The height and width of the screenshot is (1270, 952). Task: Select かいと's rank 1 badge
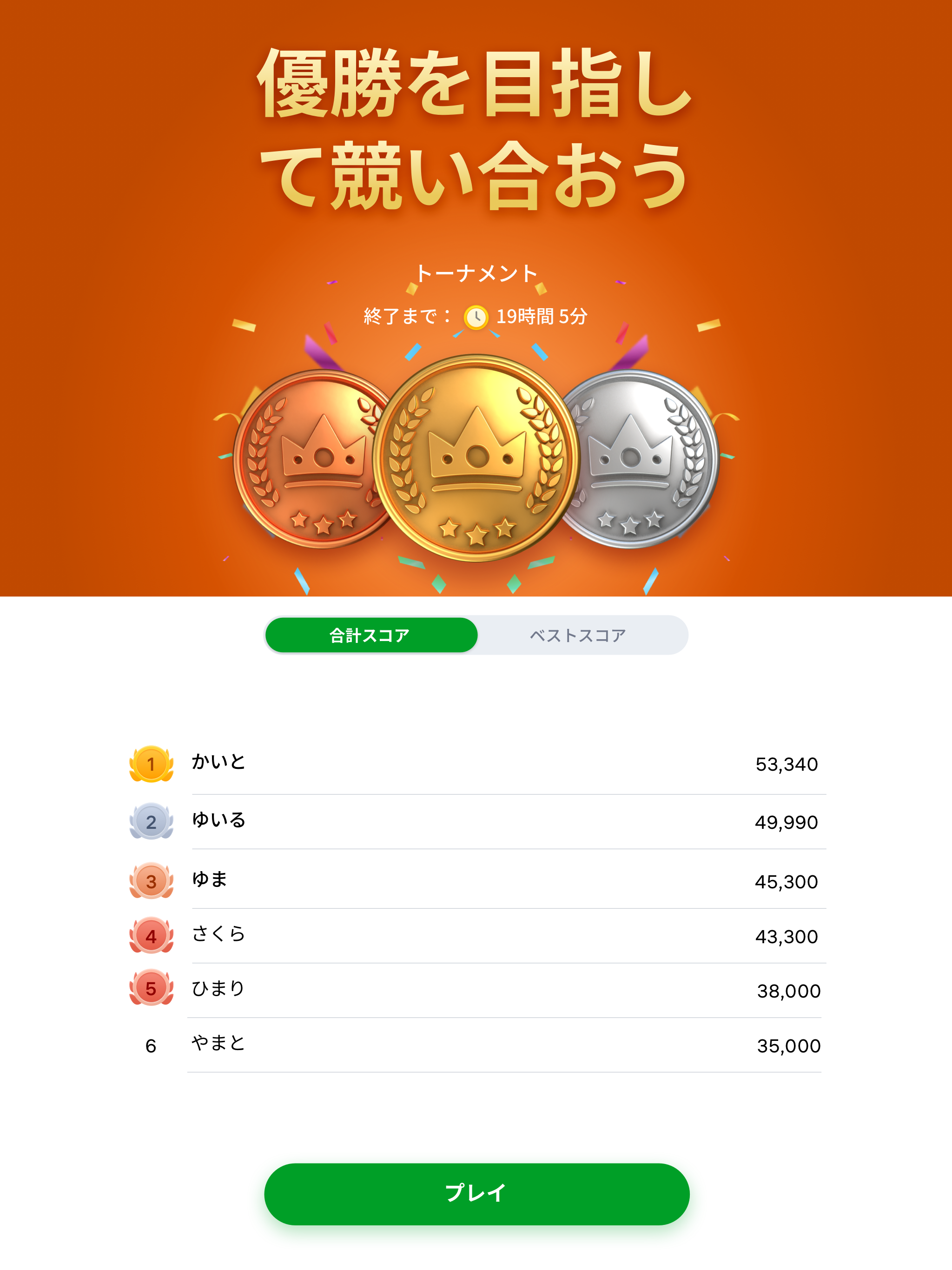(152, 764)
